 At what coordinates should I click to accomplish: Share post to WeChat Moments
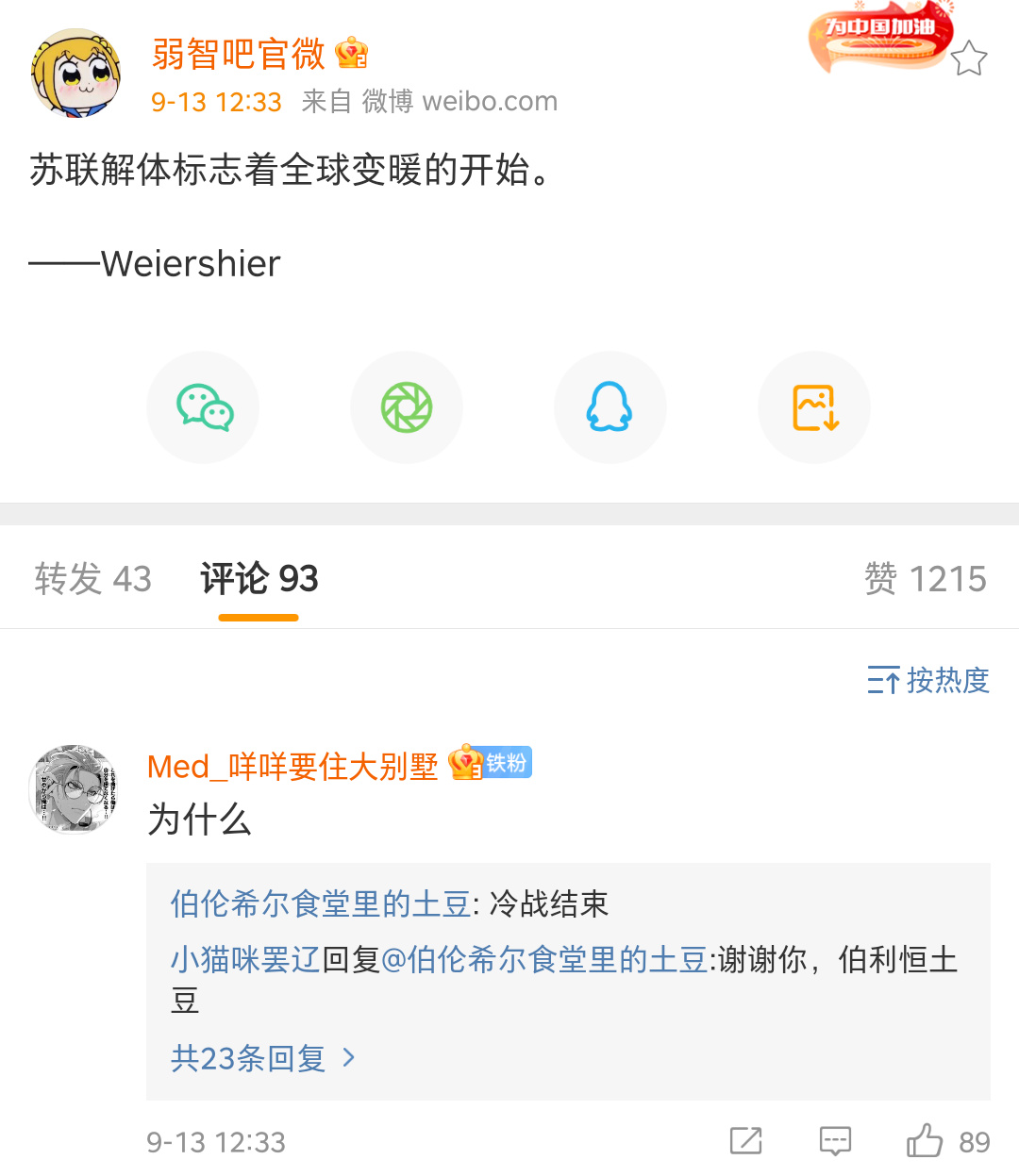[407, 407]
